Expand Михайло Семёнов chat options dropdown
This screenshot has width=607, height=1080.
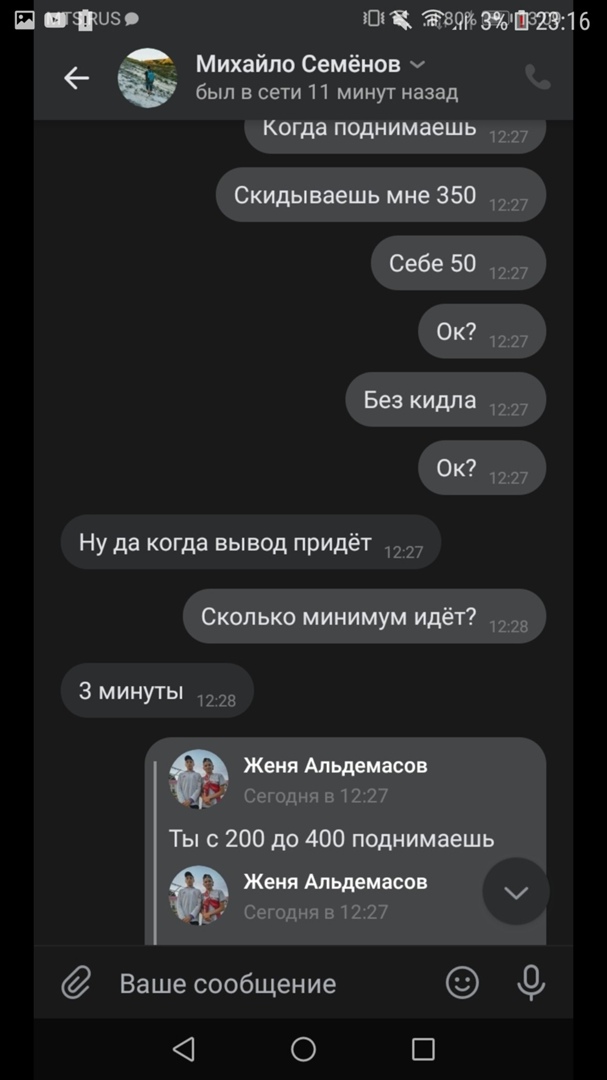(418, 65)
